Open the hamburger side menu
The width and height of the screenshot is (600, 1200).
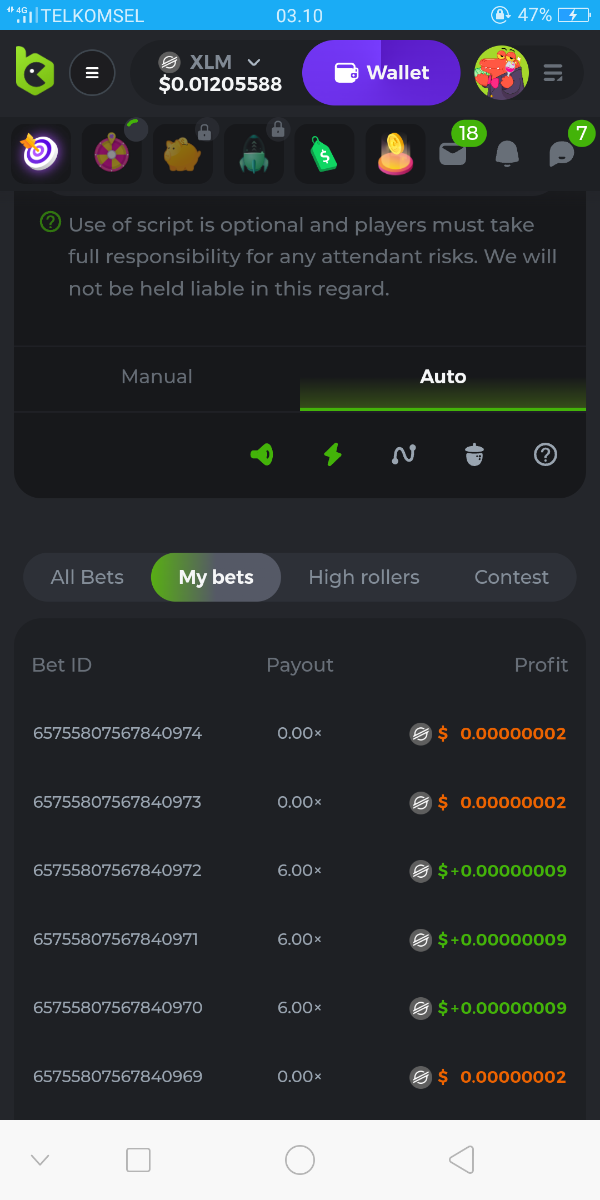[92, 72]
